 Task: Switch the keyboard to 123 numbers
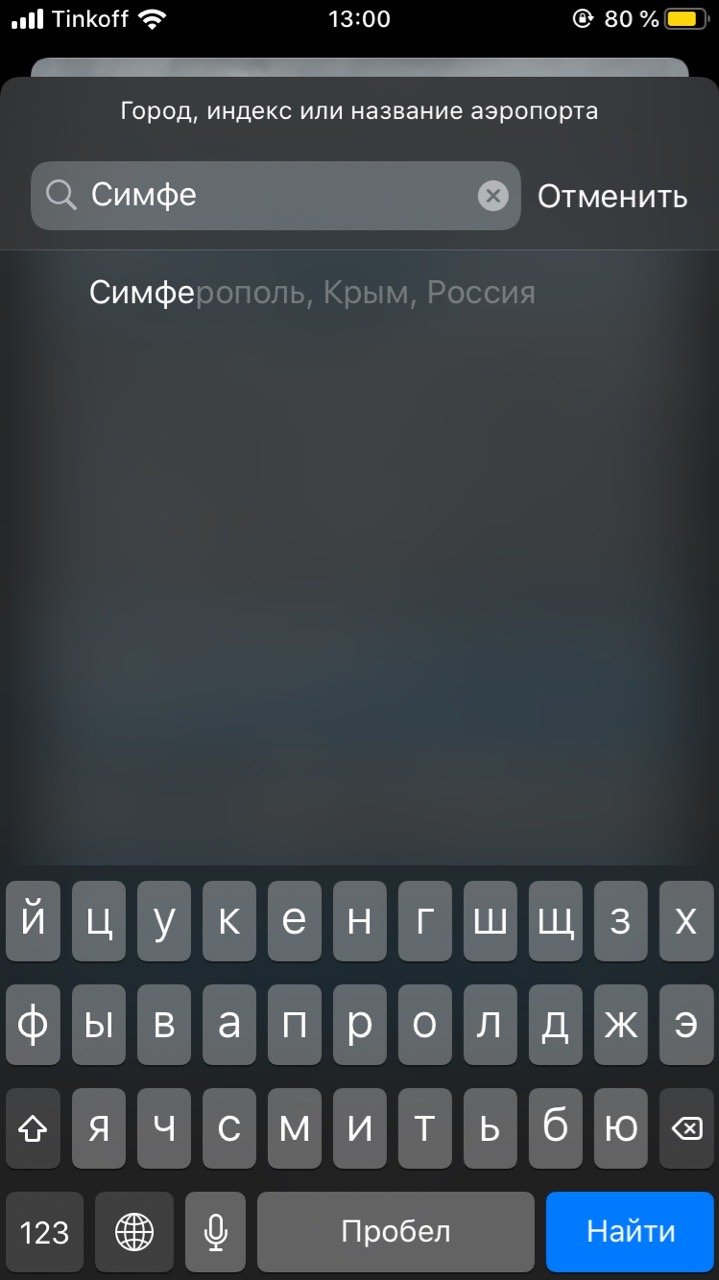[44, 1232]
